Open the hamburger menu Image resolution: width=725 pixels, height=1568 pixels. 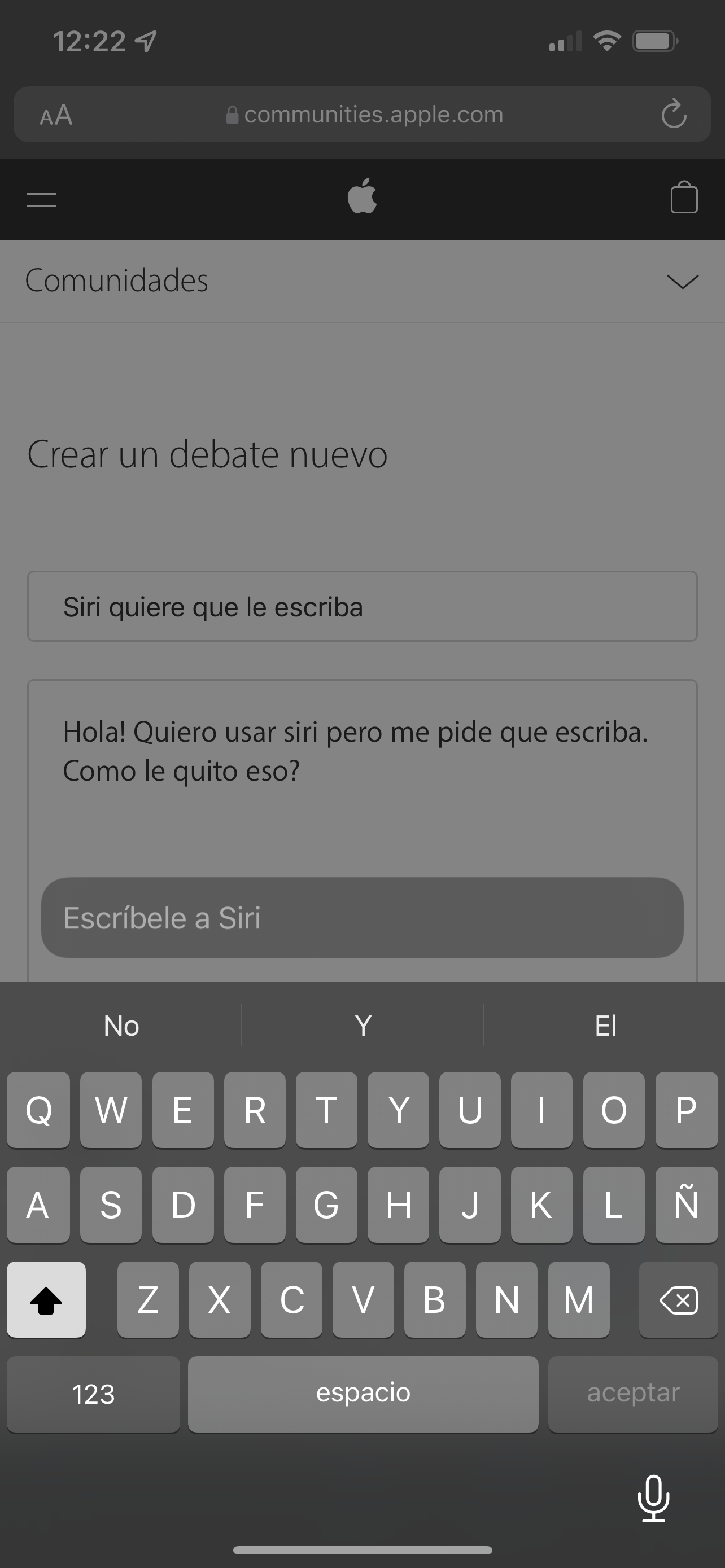point(41,199)
